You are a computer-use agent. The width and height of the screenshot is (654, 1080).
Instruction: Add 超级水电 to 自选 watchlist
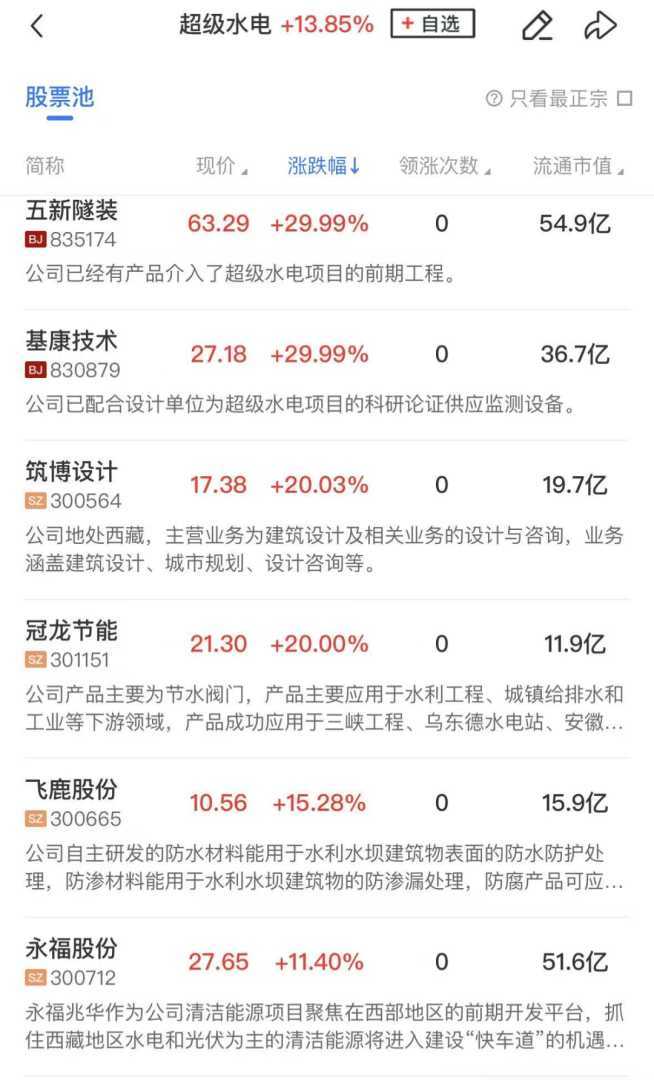(432, 24)
